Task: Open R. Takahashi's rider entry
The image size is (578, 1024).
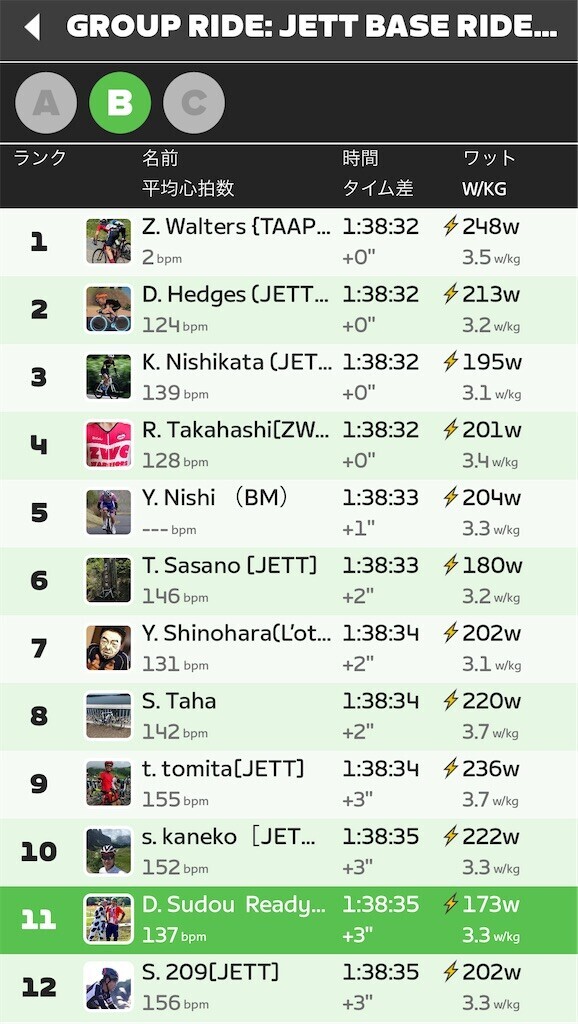Action: click(289, 446)
